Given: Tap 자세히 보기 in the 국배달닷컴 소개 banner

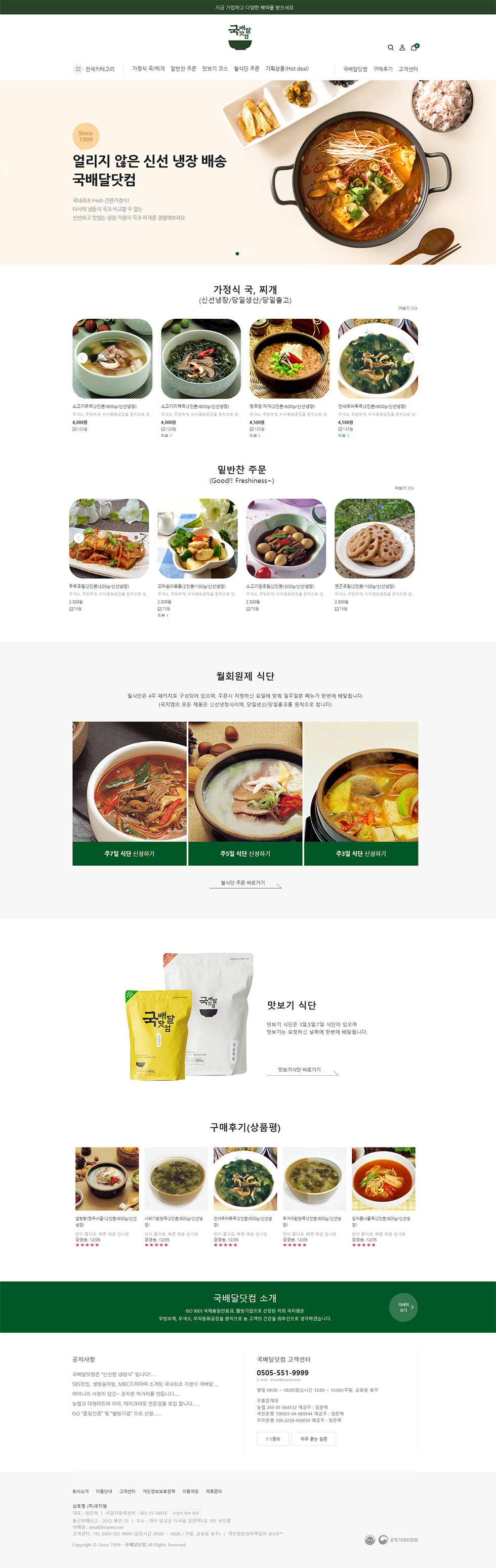Looking at the screenshot, I should click(403, 1307).
